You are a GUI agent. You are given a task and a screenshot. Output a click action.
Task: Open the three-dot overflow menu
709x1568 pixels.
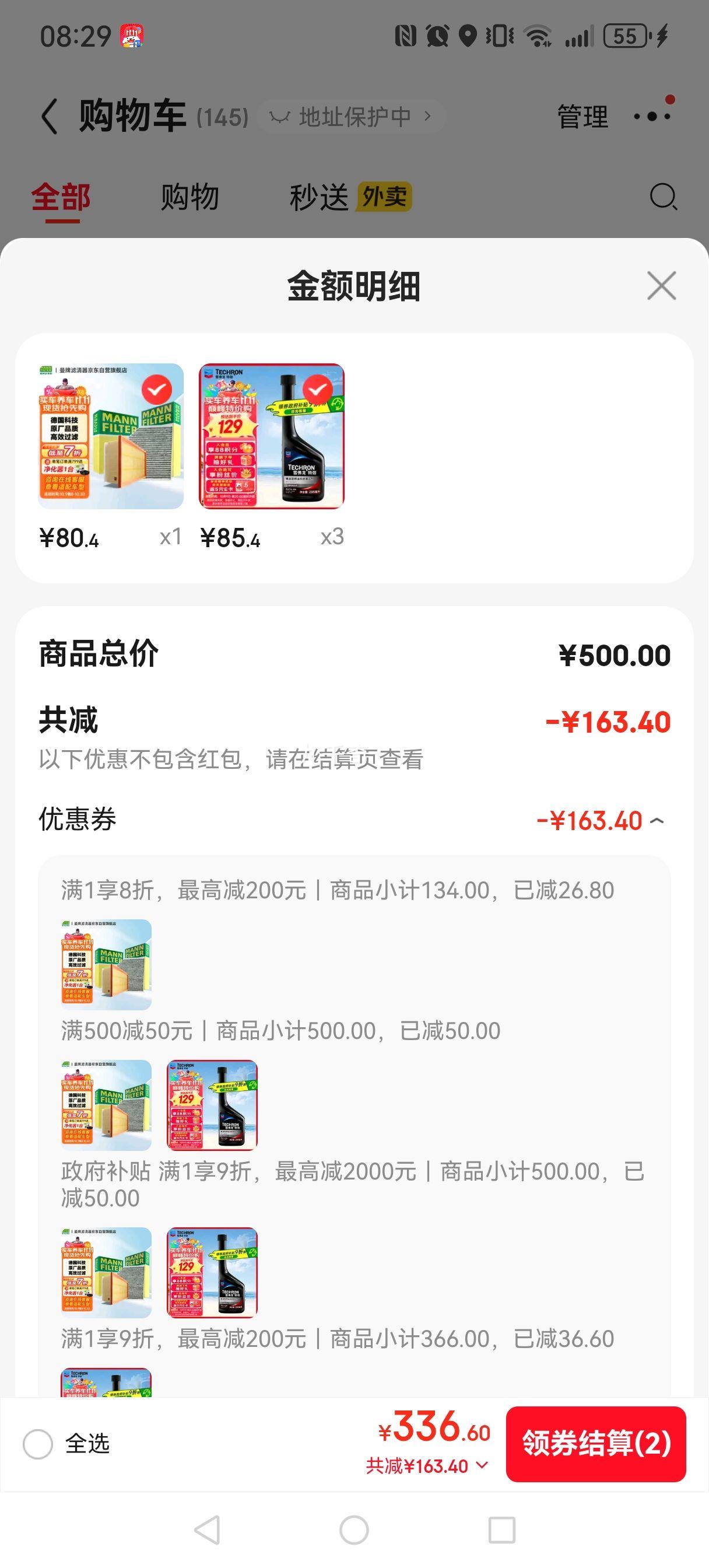coord(651,116)
